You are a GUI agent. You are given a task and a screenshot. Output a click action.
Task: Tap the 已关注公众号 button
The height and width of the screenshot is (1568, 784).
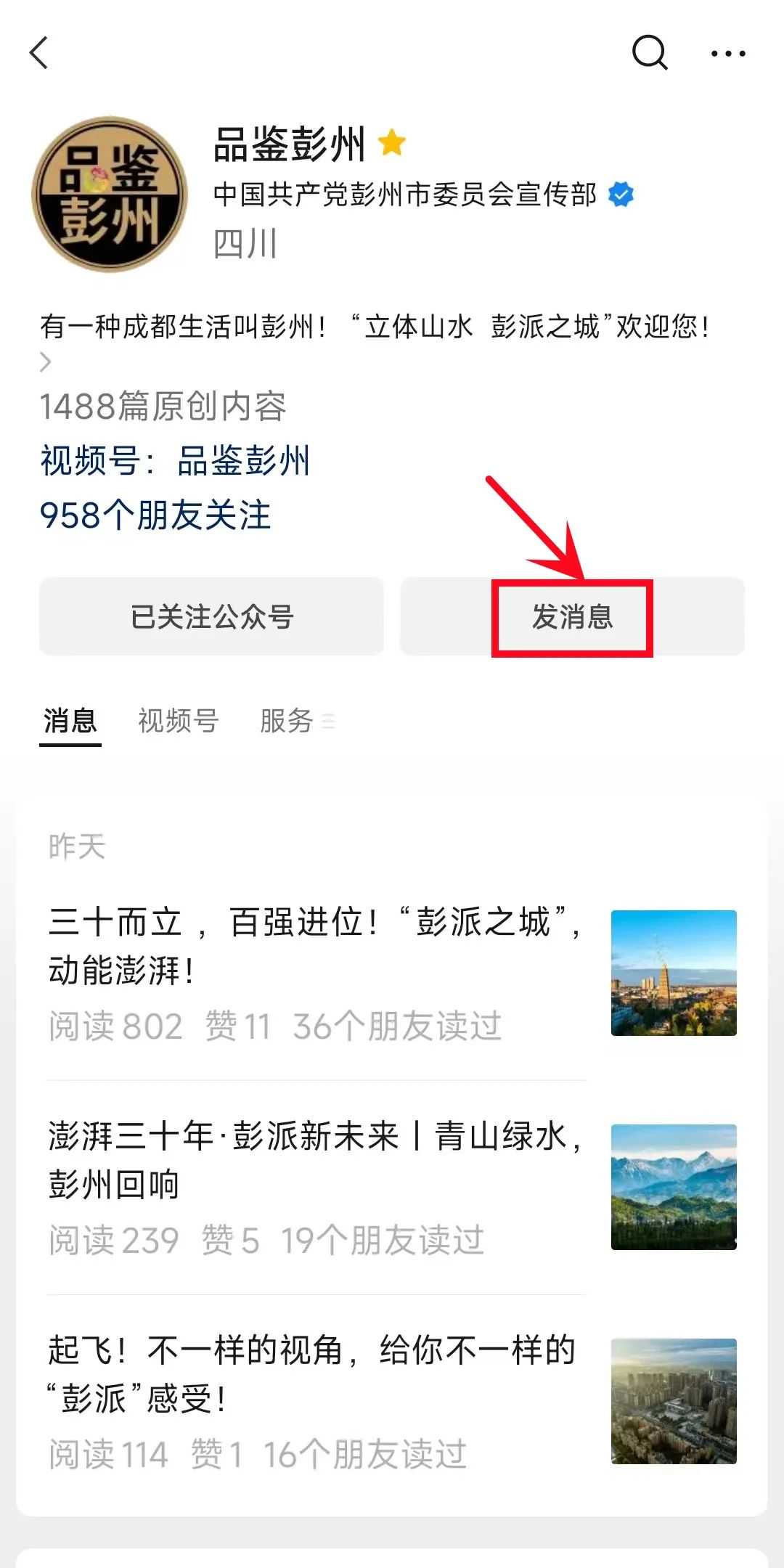pos(211,617)
